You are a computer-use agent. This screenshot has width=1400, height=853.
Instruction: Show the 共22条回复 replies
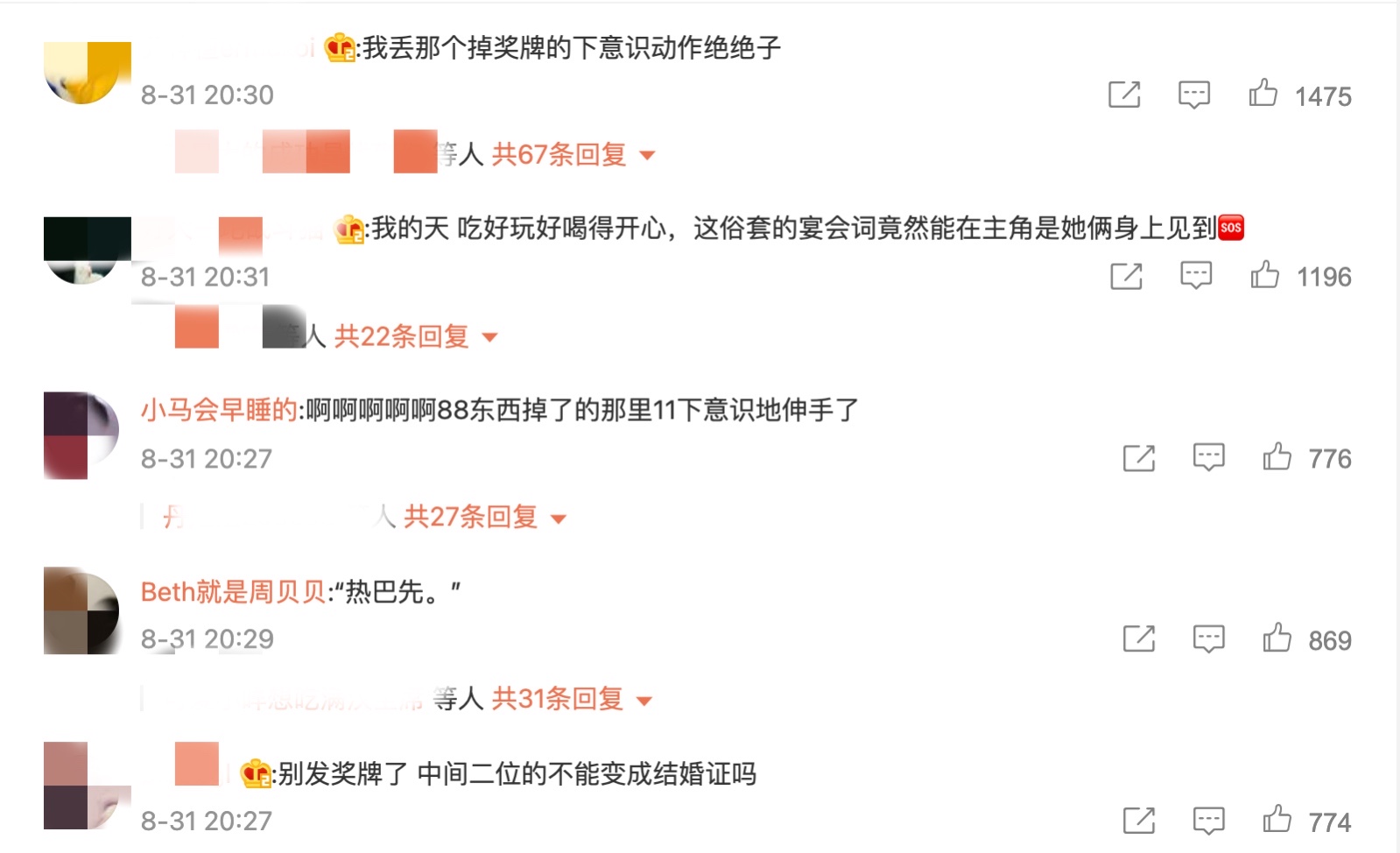click(x=416, y=336)
